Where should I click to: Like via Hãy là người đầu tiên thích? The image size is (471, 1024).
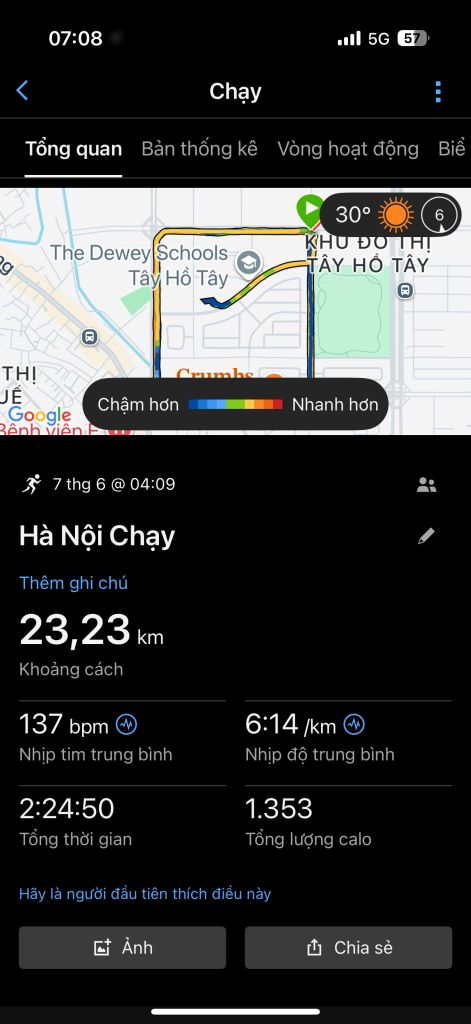[145, 893]
